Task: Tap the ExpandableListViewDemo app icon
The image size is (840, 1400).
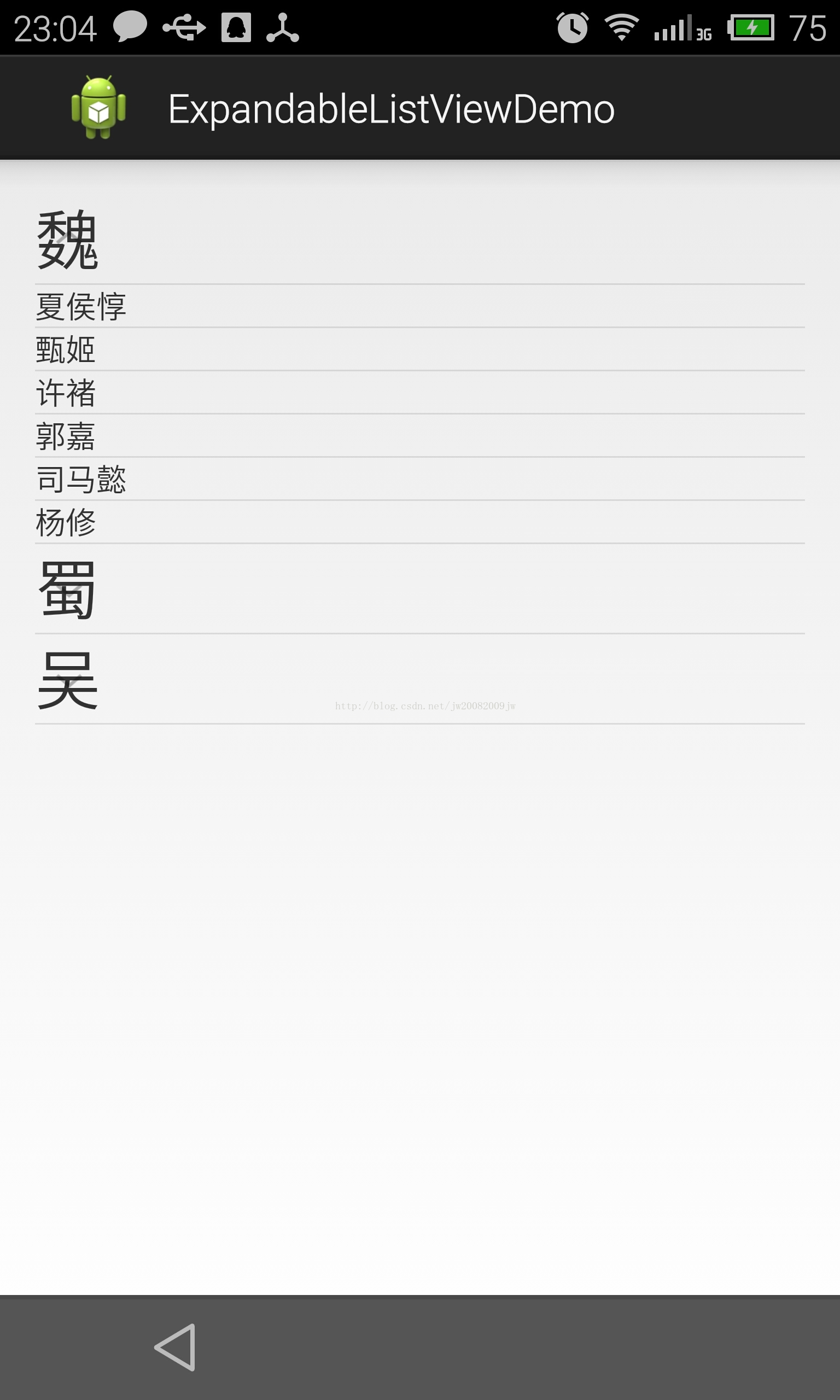Action: (x=98, y=107)
